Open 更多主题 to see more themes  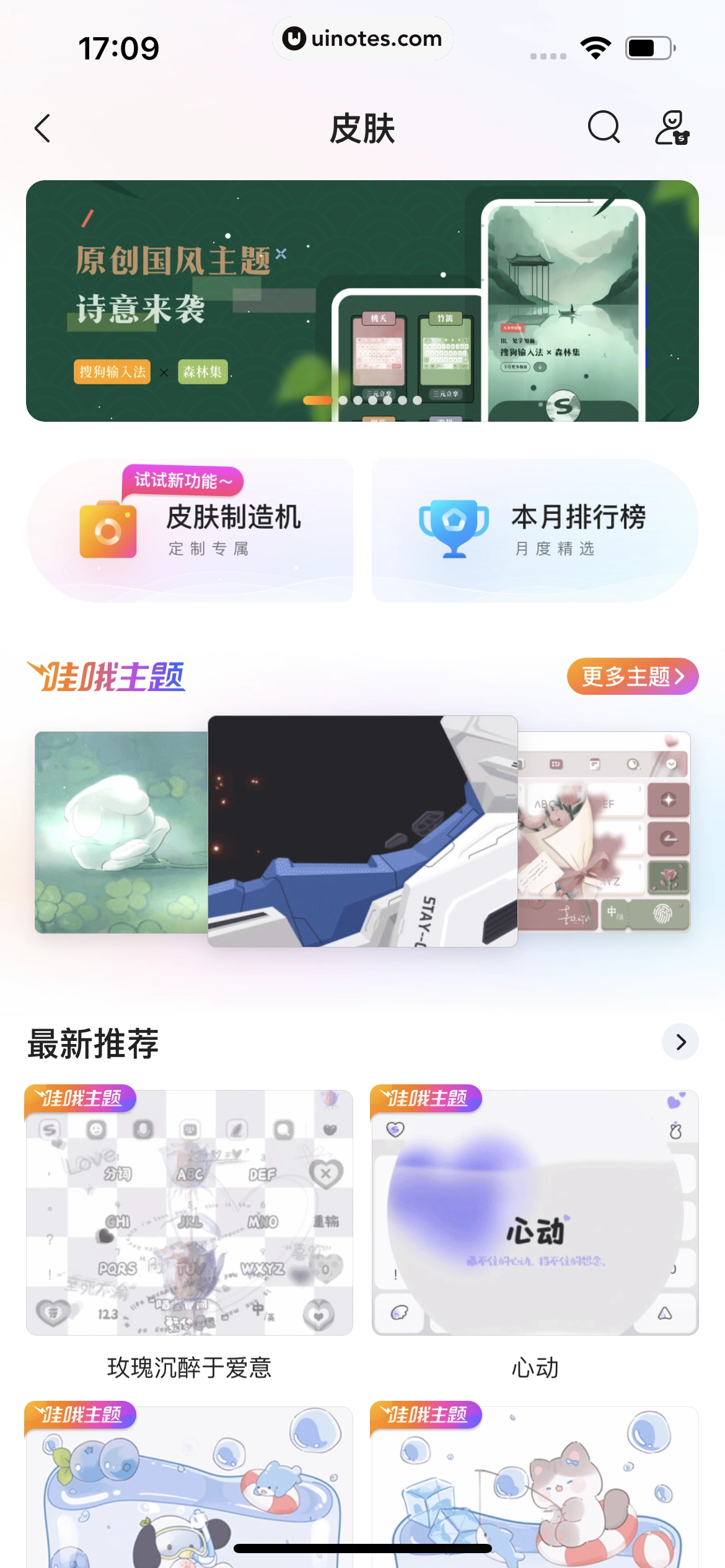(x=630, y=676)
